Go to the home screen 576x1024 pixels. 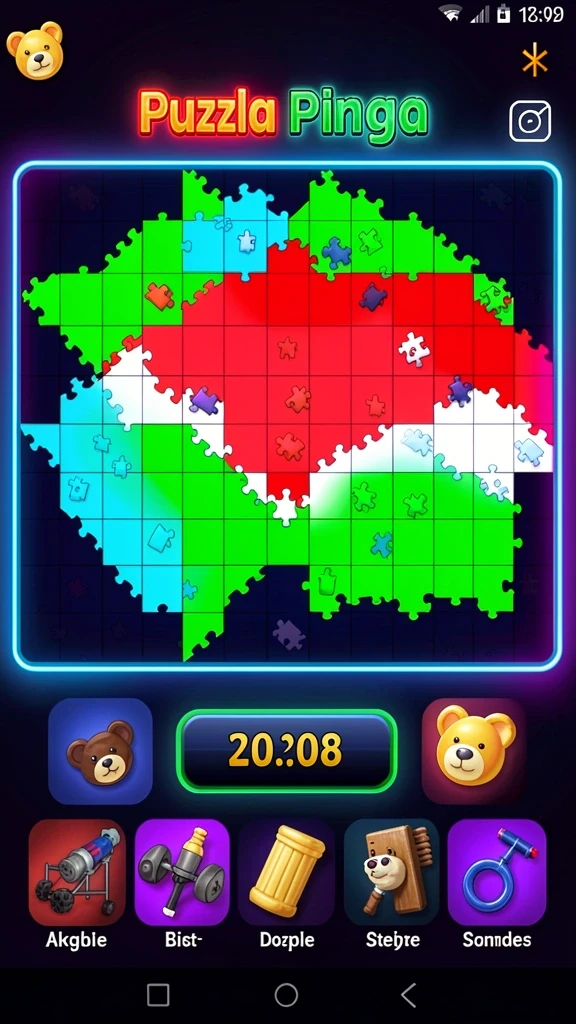(286, 995)
